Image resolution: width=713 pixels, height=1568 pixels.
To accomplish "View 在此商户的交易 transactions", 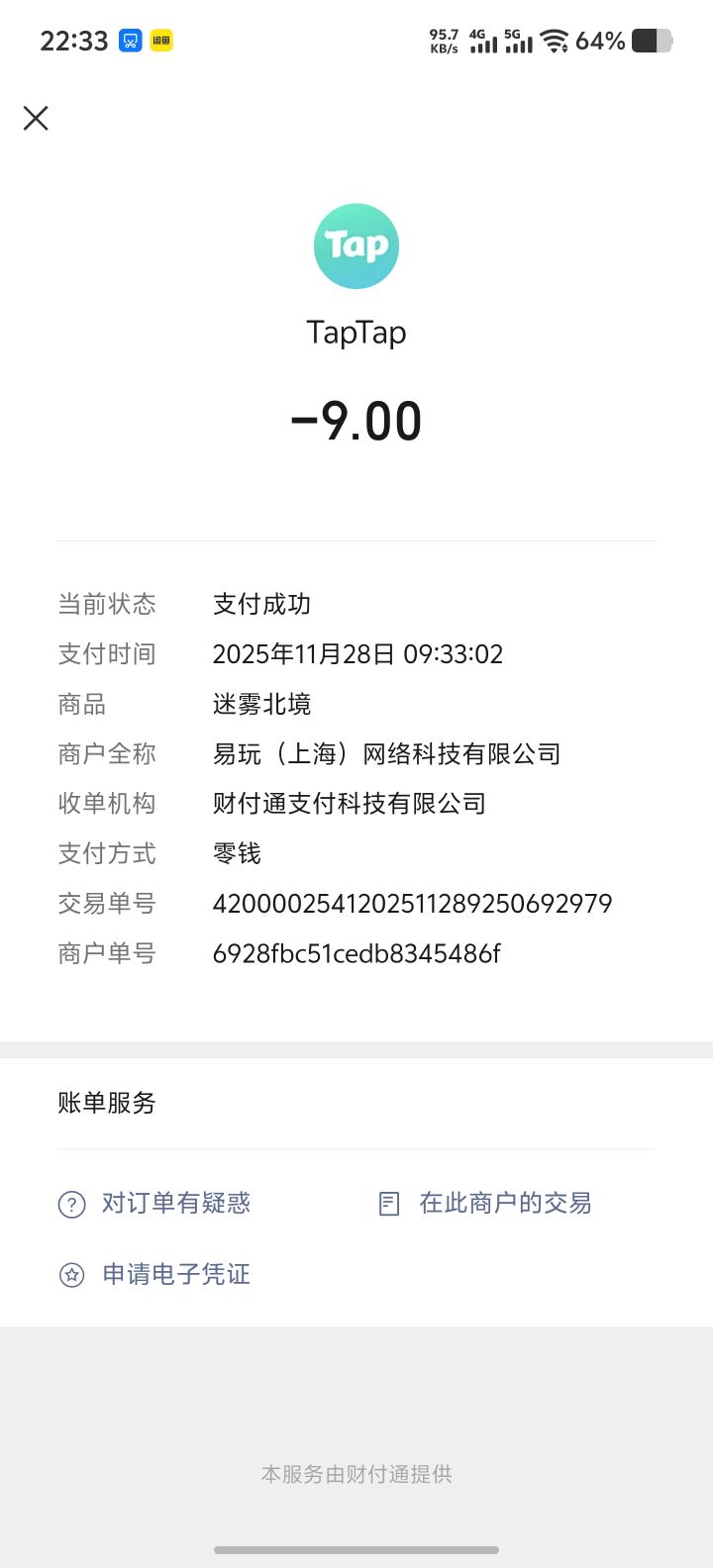I will (485, 1204).
